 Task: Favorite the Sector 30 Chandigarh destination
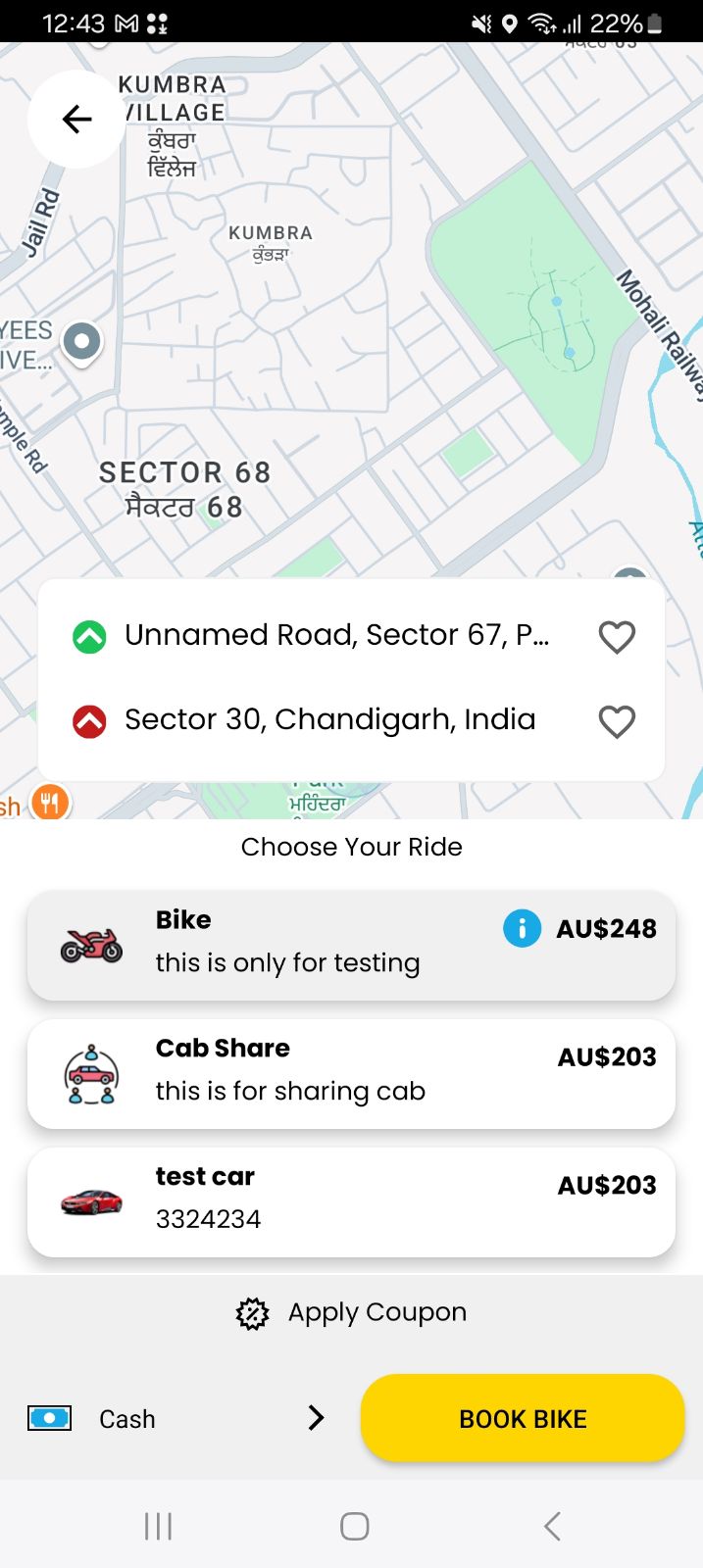pyautogui.click(x=617, y=721)
